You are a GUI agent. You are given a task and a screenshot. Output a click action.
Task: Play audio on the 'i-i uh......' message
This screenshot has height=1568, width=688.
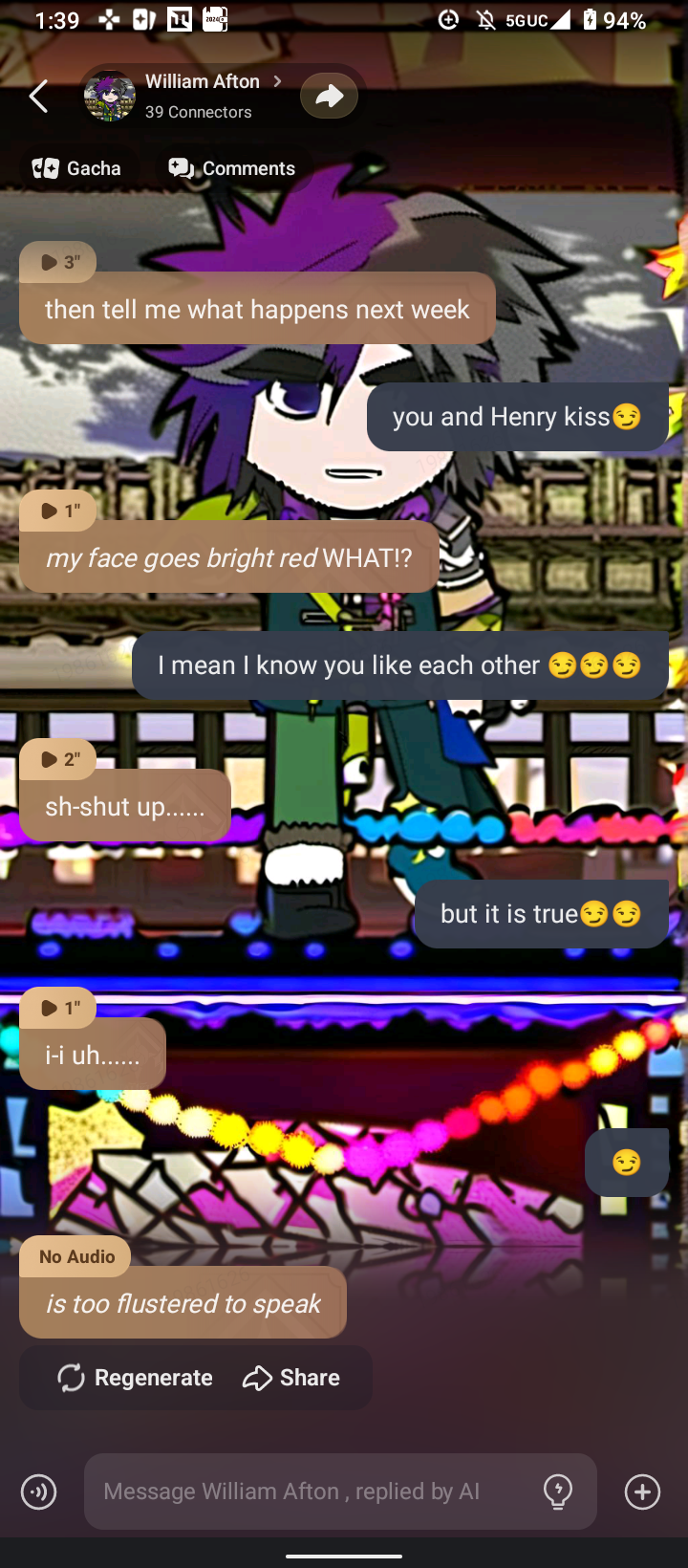point(58,1008)
